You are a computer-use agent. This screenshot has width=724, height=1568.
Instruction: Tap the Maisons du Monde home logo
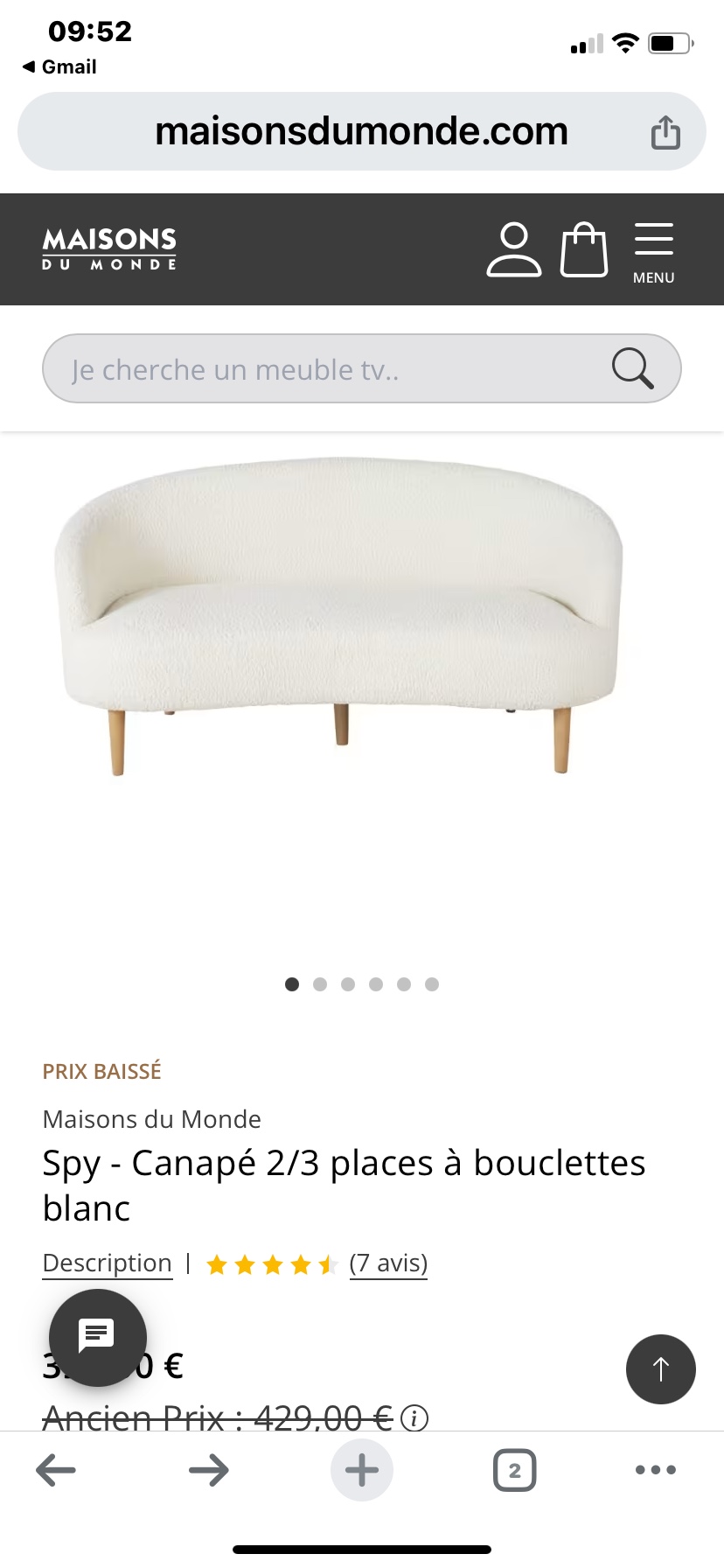click(109, 248)
